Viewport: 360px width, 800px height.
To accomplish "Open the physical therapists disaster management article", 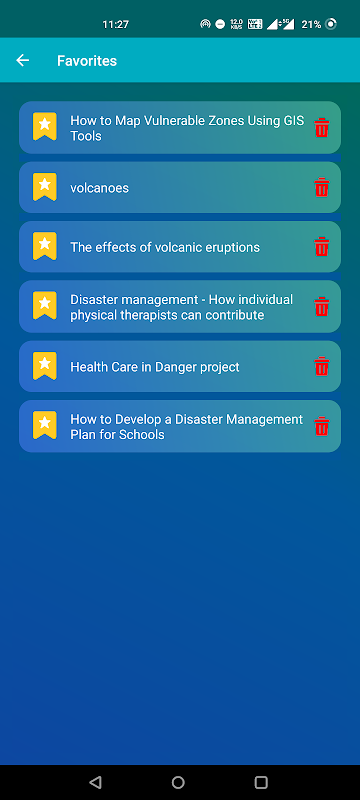I will point(179,307).
